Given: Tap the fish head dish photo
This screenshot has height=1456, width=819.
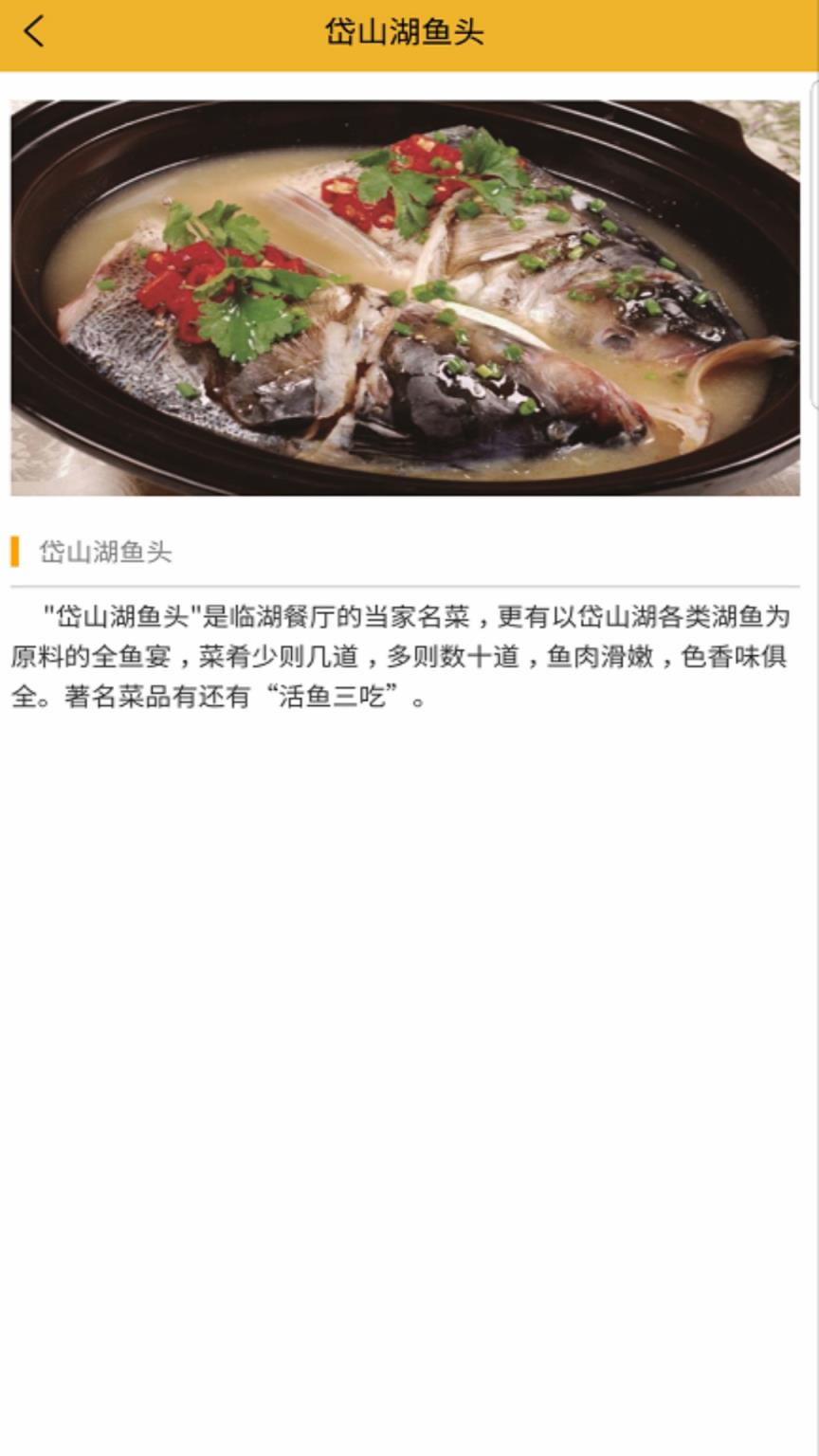Looking at the screenshot, I should click(x=408, y=299).
